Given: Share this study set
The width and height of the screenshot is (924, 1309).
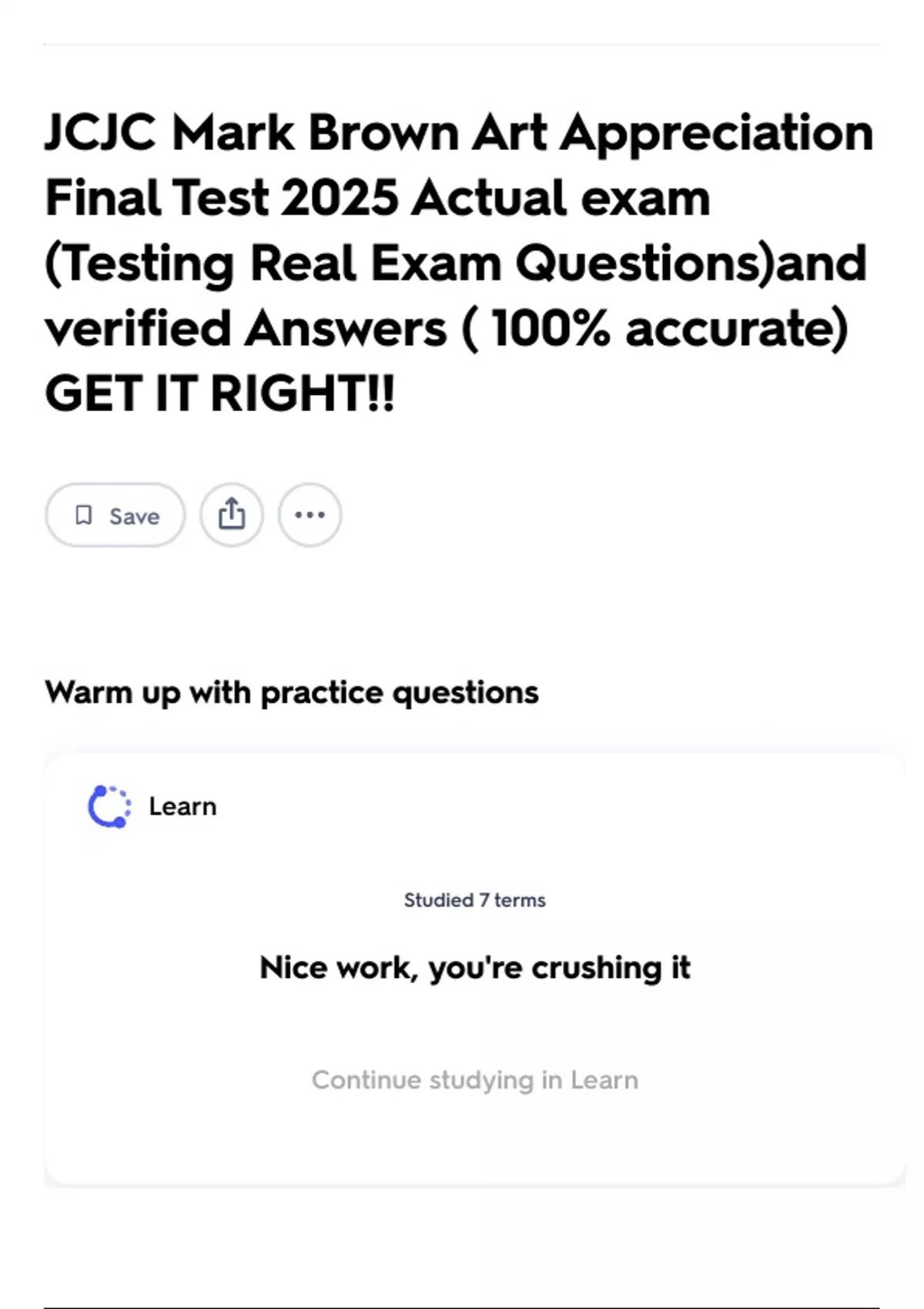Looking at the screenshot, I should pyautogui.click(x=232, y=515).
